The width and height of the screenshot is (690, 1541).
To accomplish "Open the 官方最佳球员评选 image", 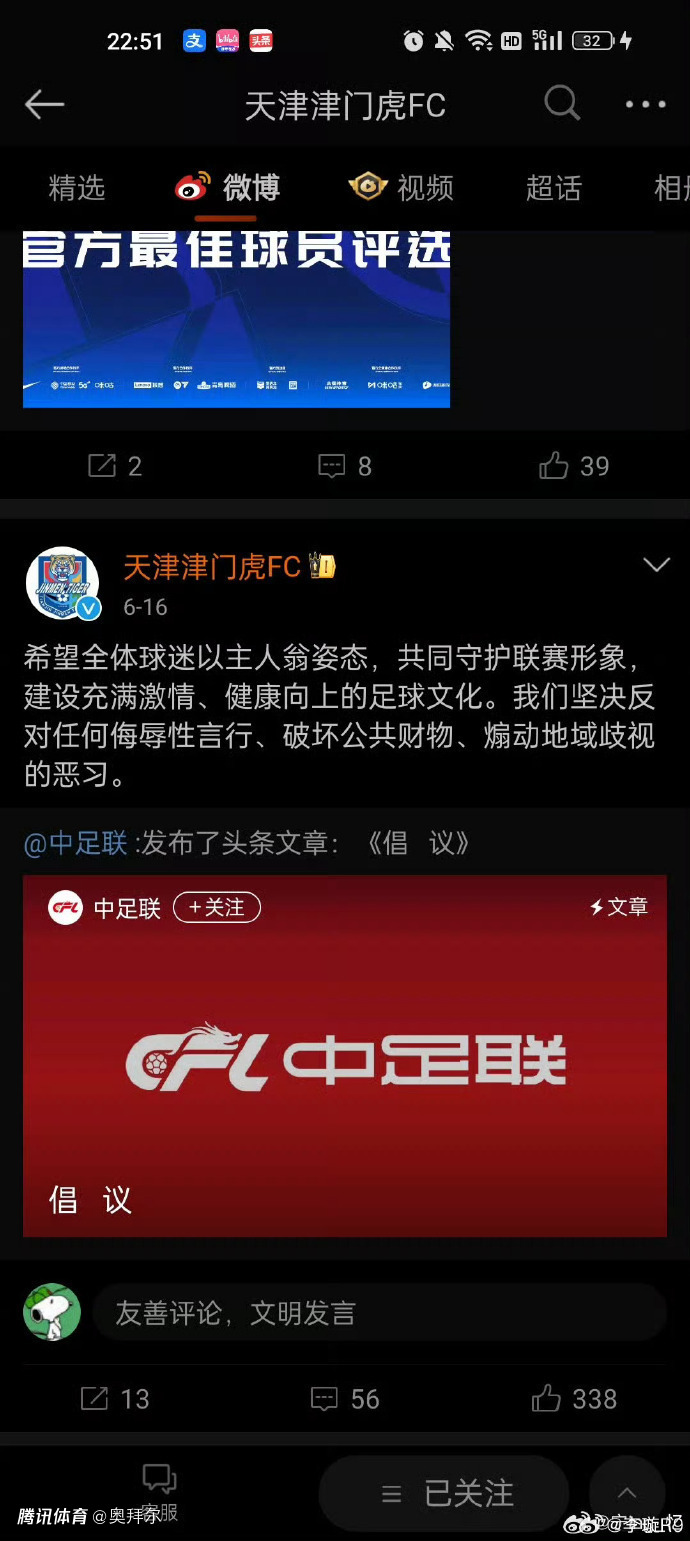I will click(x=236, y=320).
